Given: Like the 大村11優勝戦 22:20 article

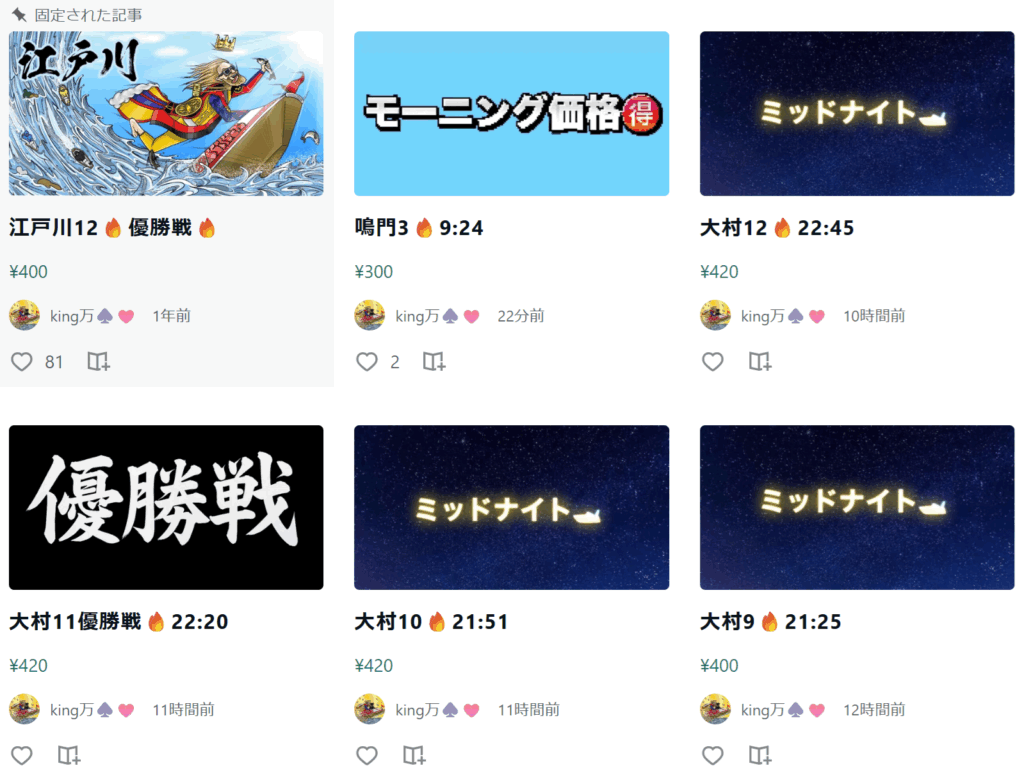Looking at the screenshot, I should click(21, 755).
